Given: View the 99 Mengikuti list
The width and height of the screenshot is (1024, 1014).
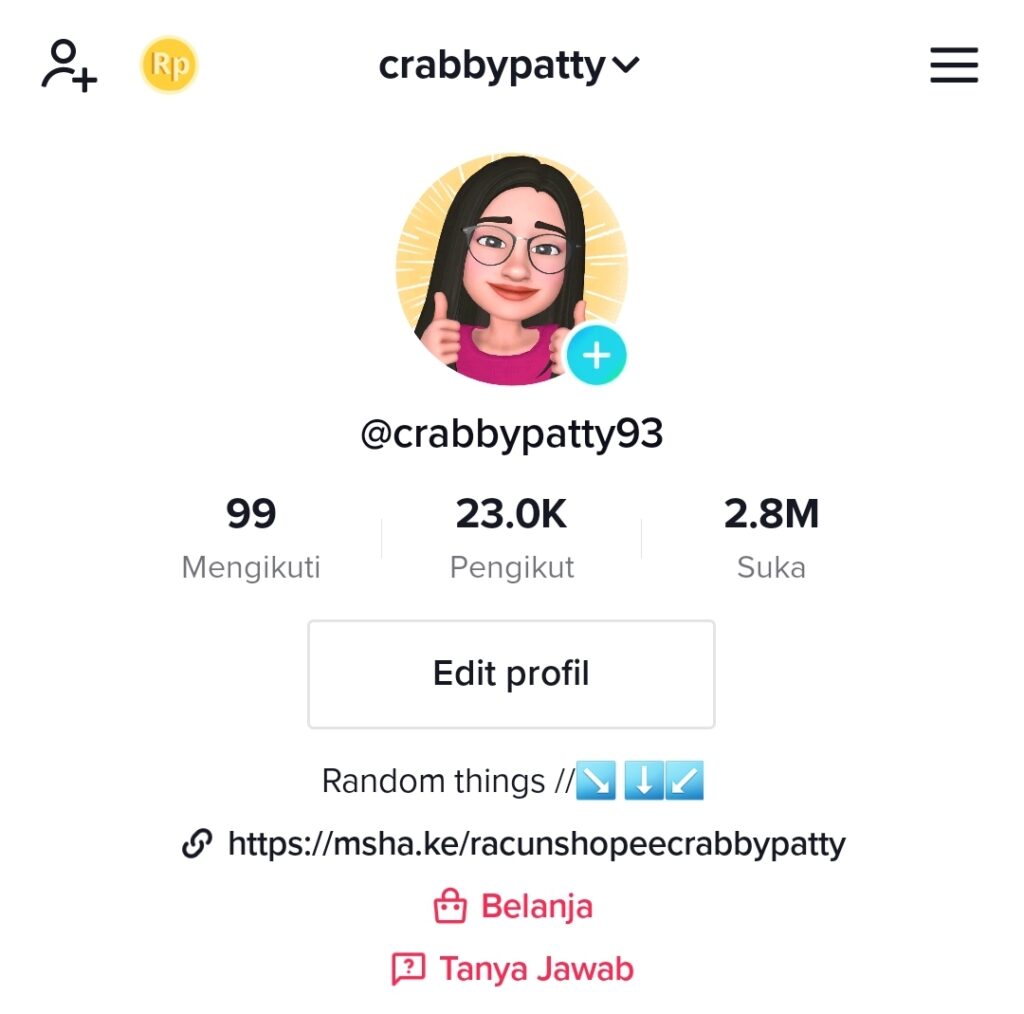Looking at the screenshot, I should pos(251,538).
